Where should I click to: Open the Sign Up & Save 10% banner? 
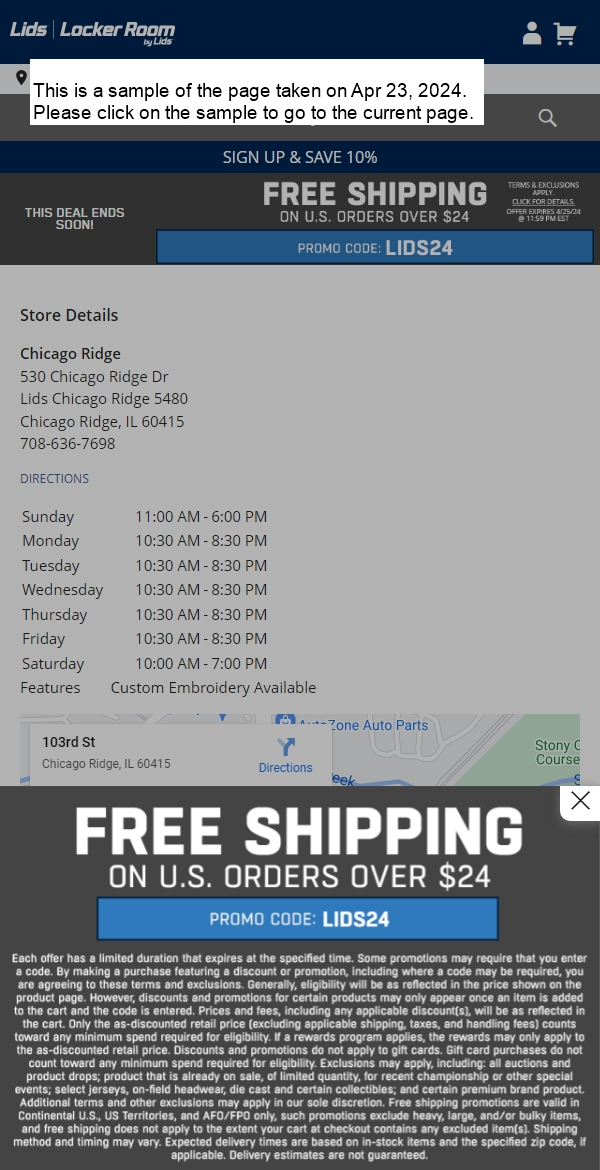(x=300, y=157)
